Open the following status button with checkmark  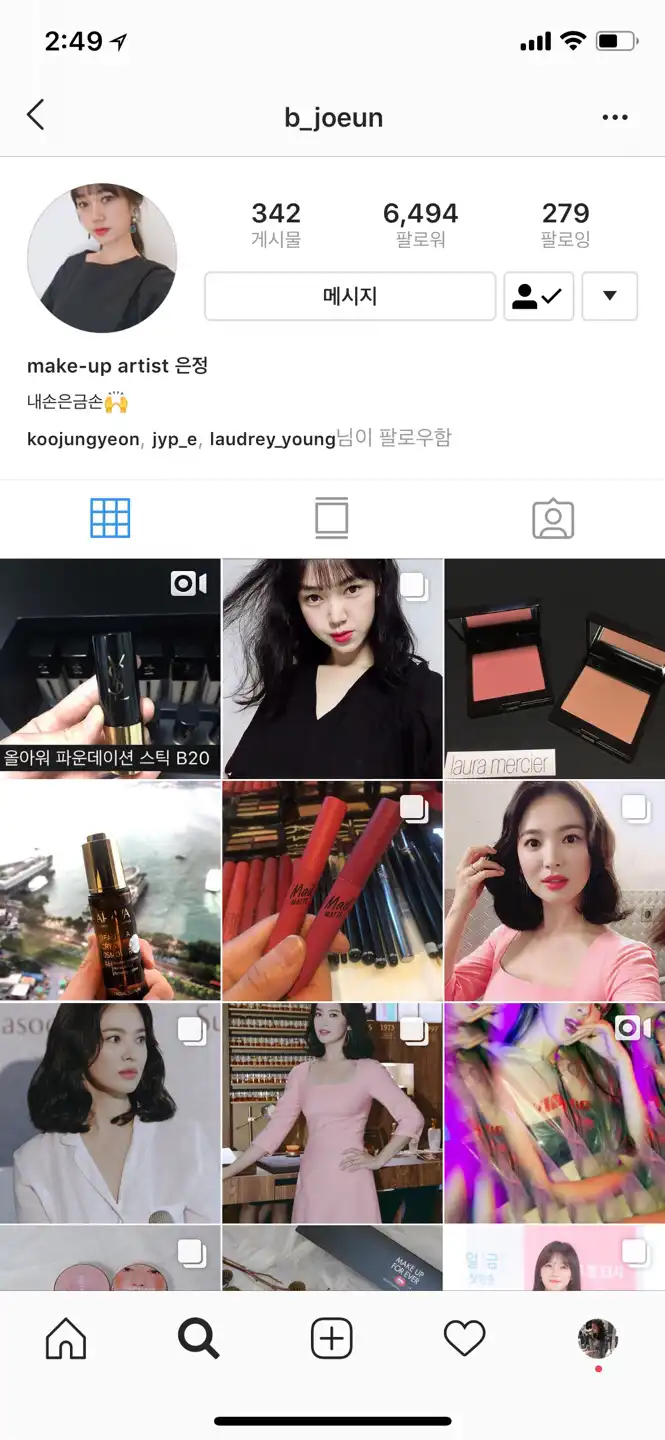point(538,296)
